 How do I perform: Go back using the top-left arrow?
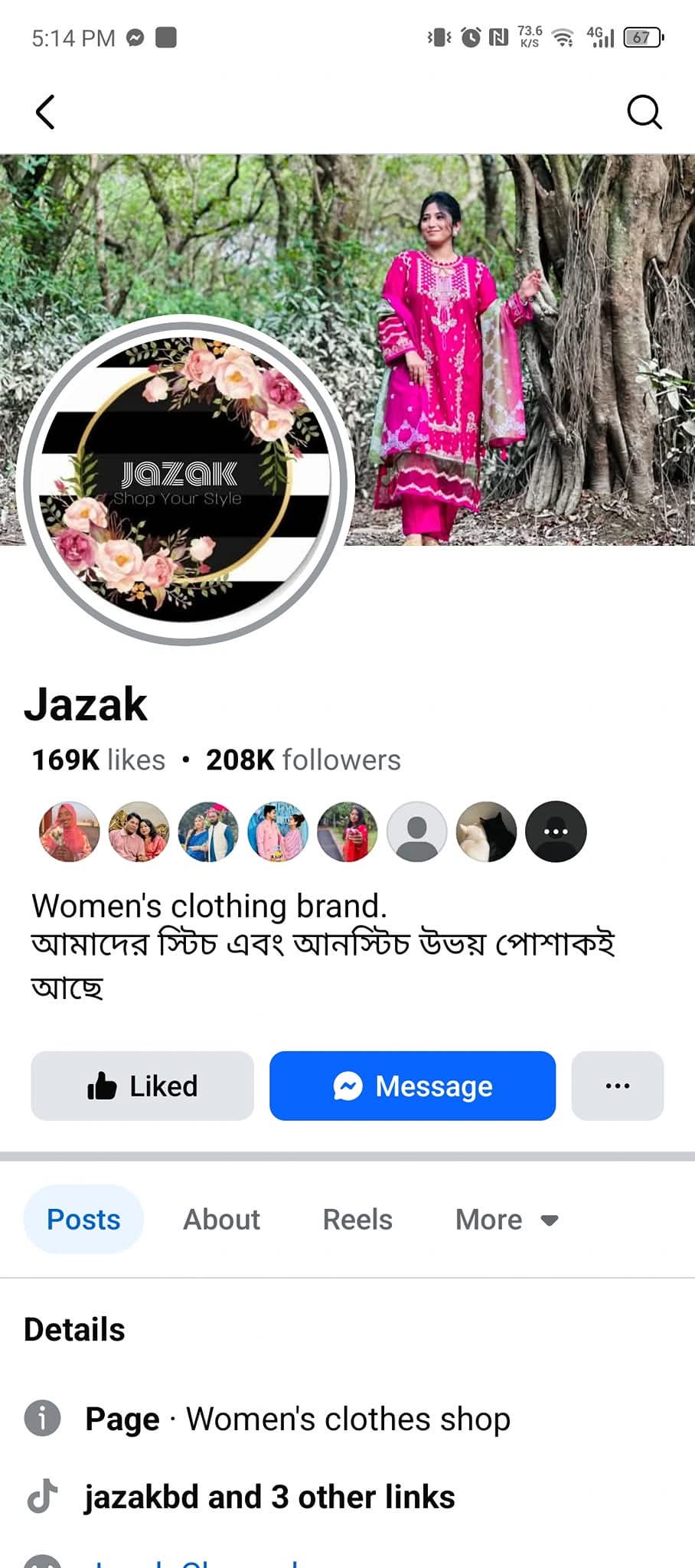pyautogui.click(x=45, y=112)
